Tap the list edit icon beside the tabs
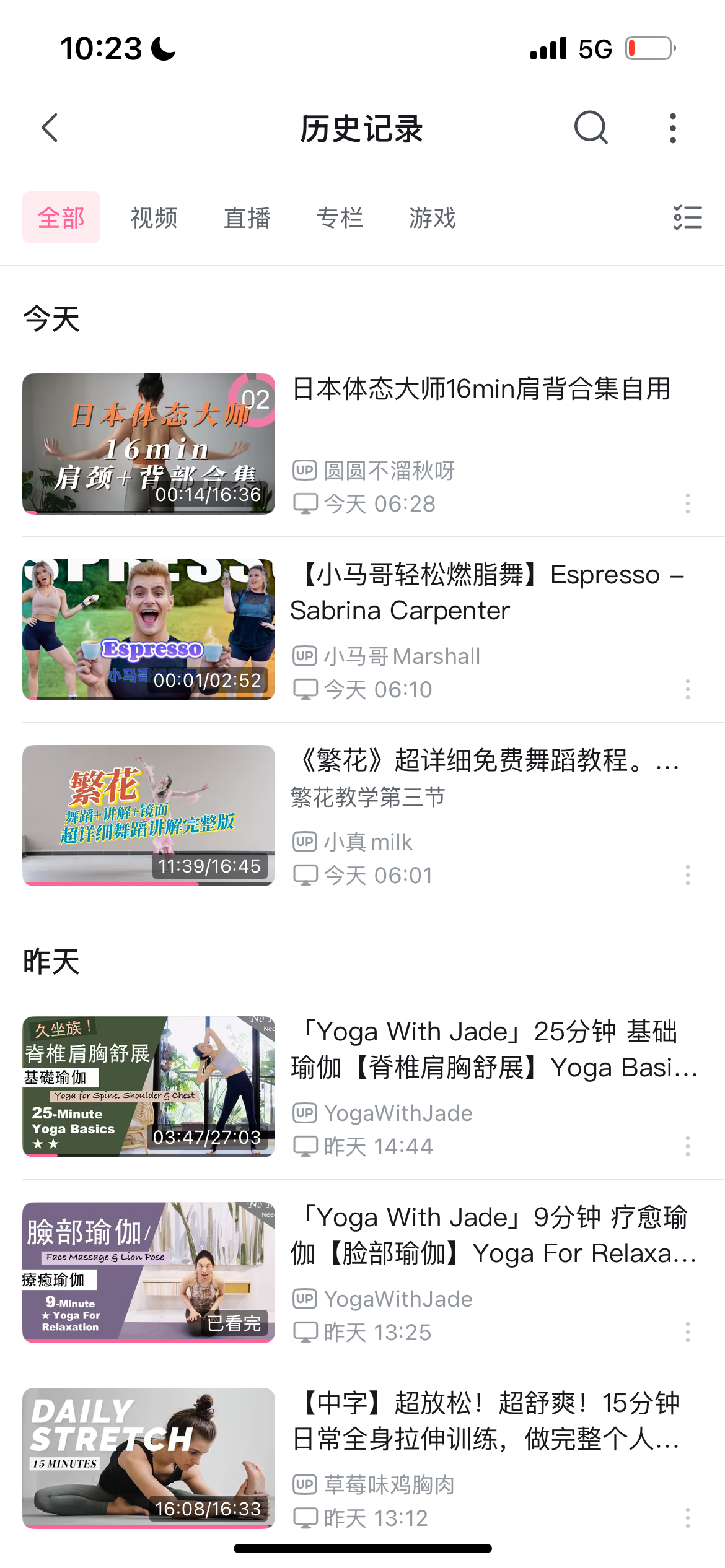Screen dimensions: 725x1568 (x=687, y=217)
